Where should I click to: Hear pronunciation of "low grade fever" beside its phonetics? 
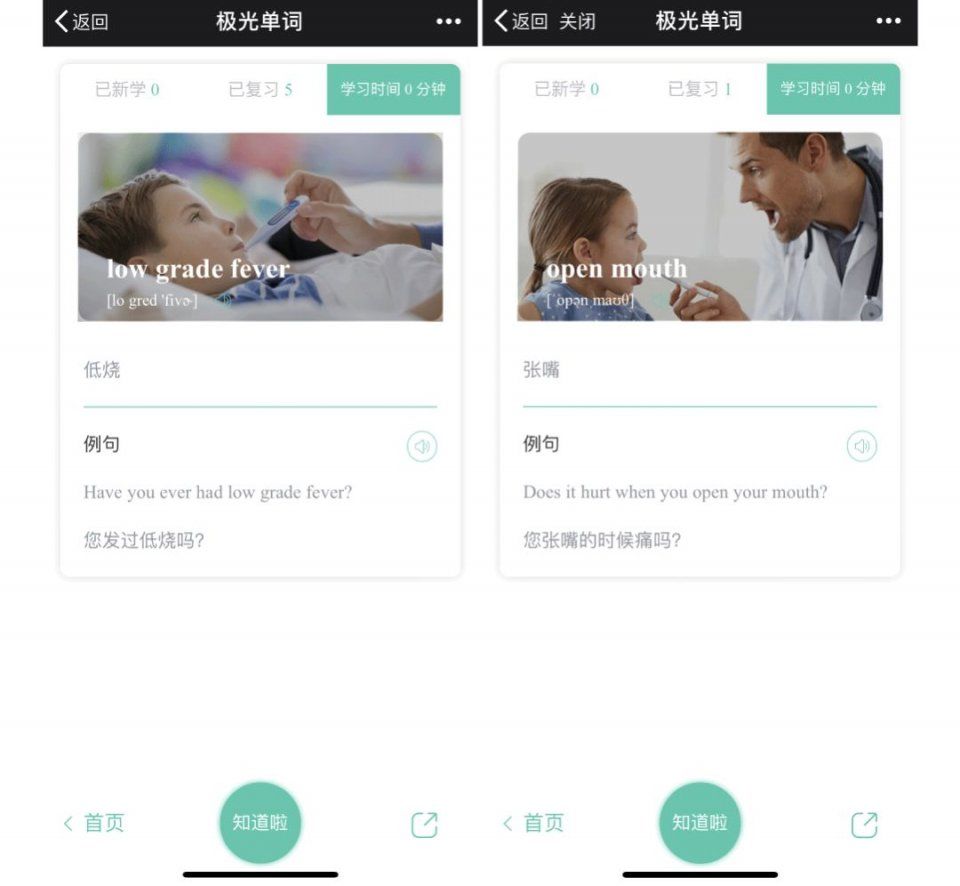[x=225, y=300]
